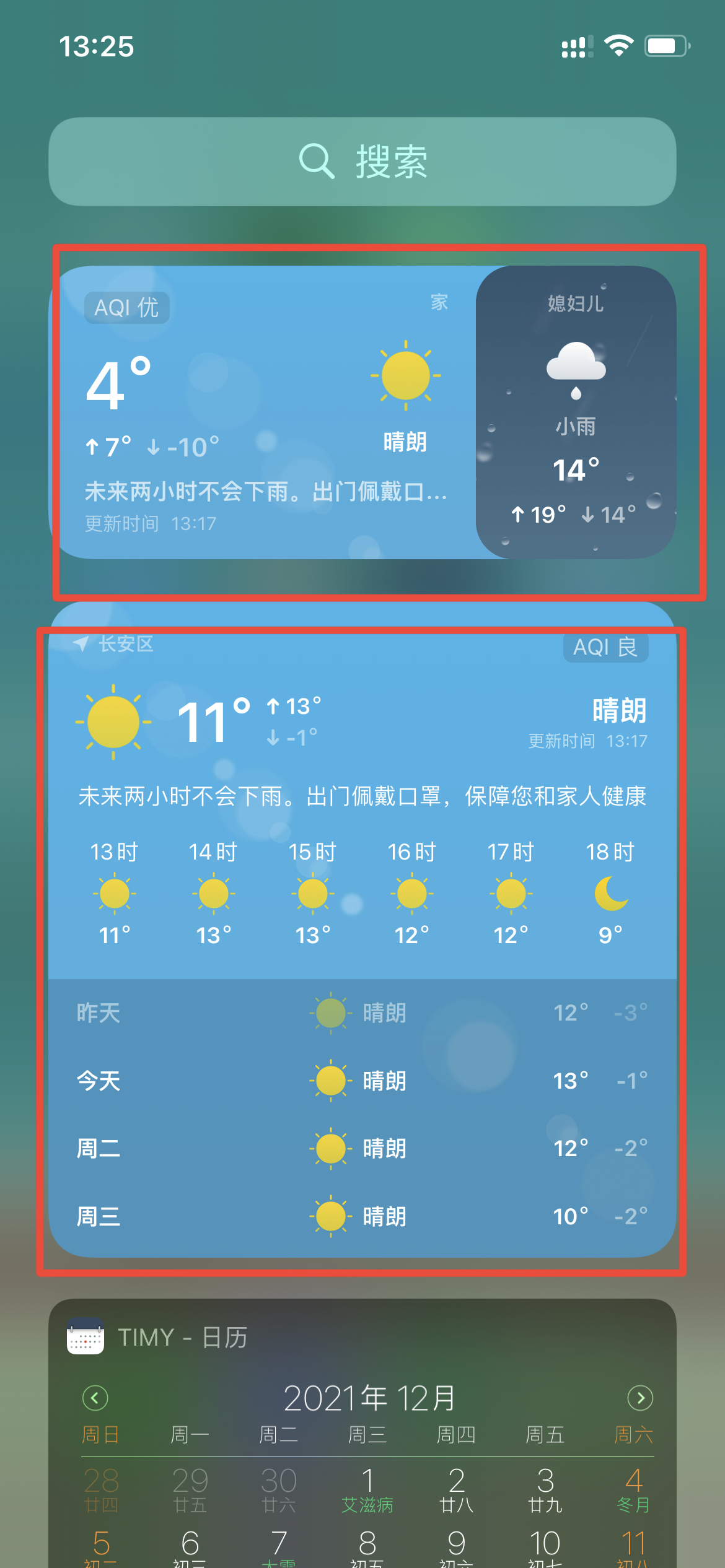The width and height of the screenshot is (725, 1568).
Task: Tap the Wi-Fi icon in the status bar
Action: tap(618, 46)
